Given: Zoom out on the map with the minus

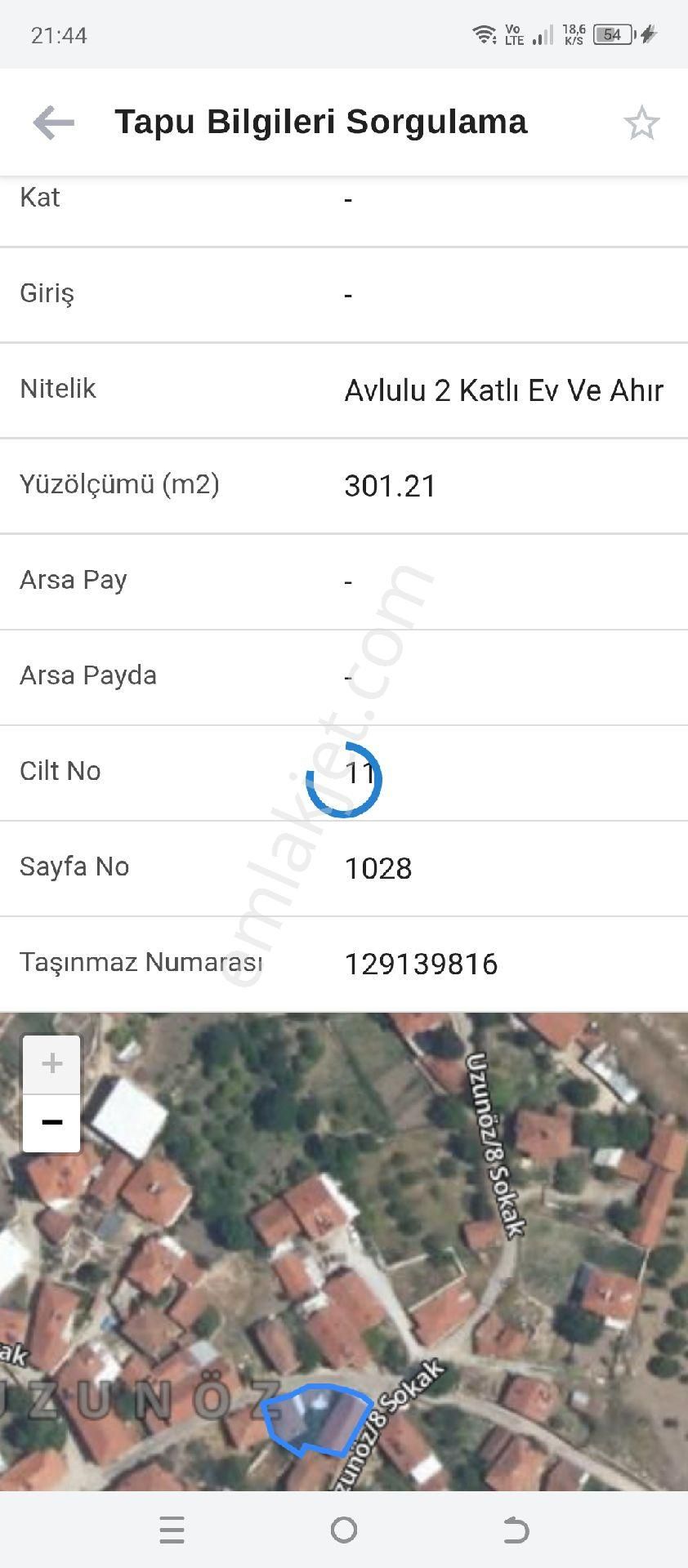Looking at the screenshot, I should 51,1123.
